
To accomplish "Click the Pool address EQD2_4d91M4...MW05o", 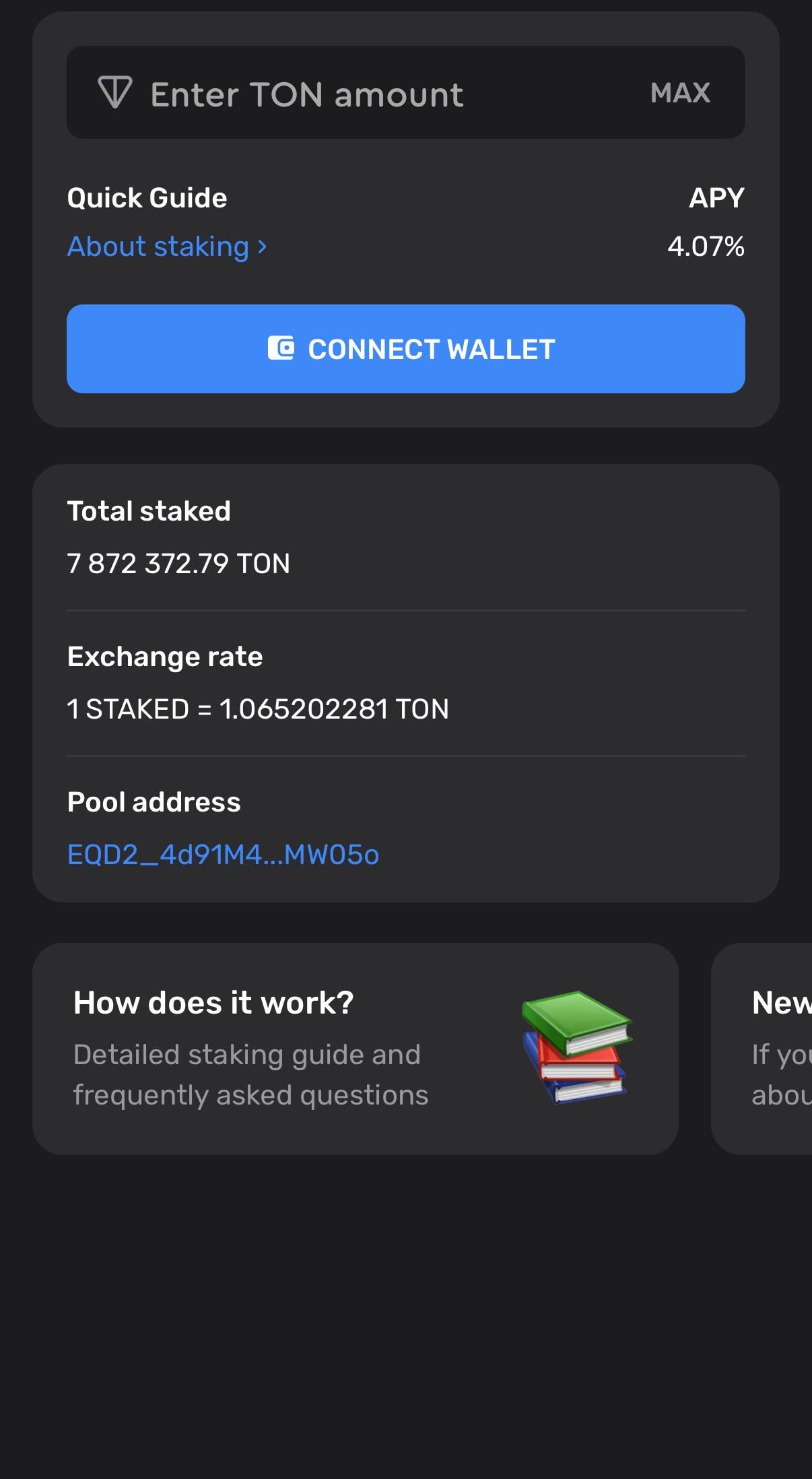I will pos(222,855).
